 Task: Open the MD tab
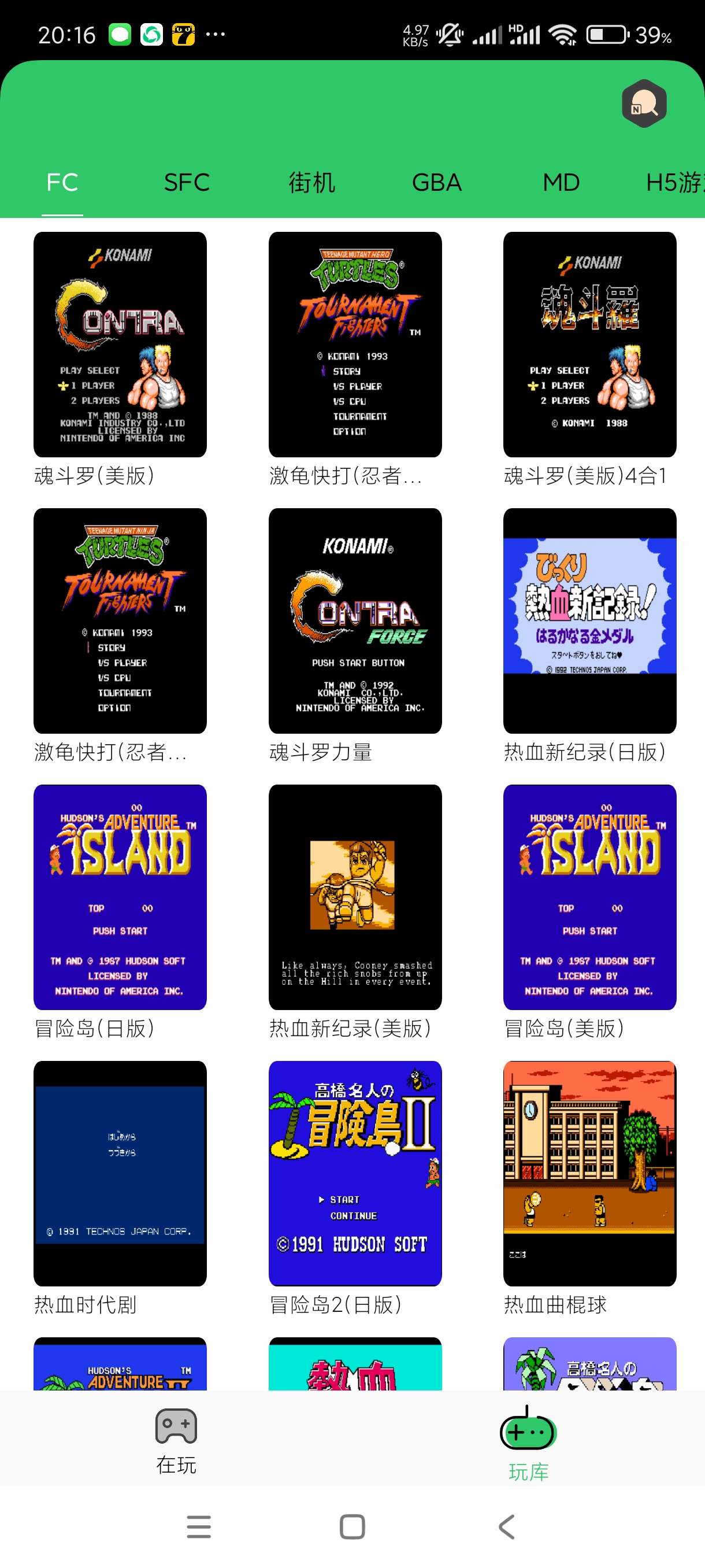pyautogui.click(x=561, y=183)
